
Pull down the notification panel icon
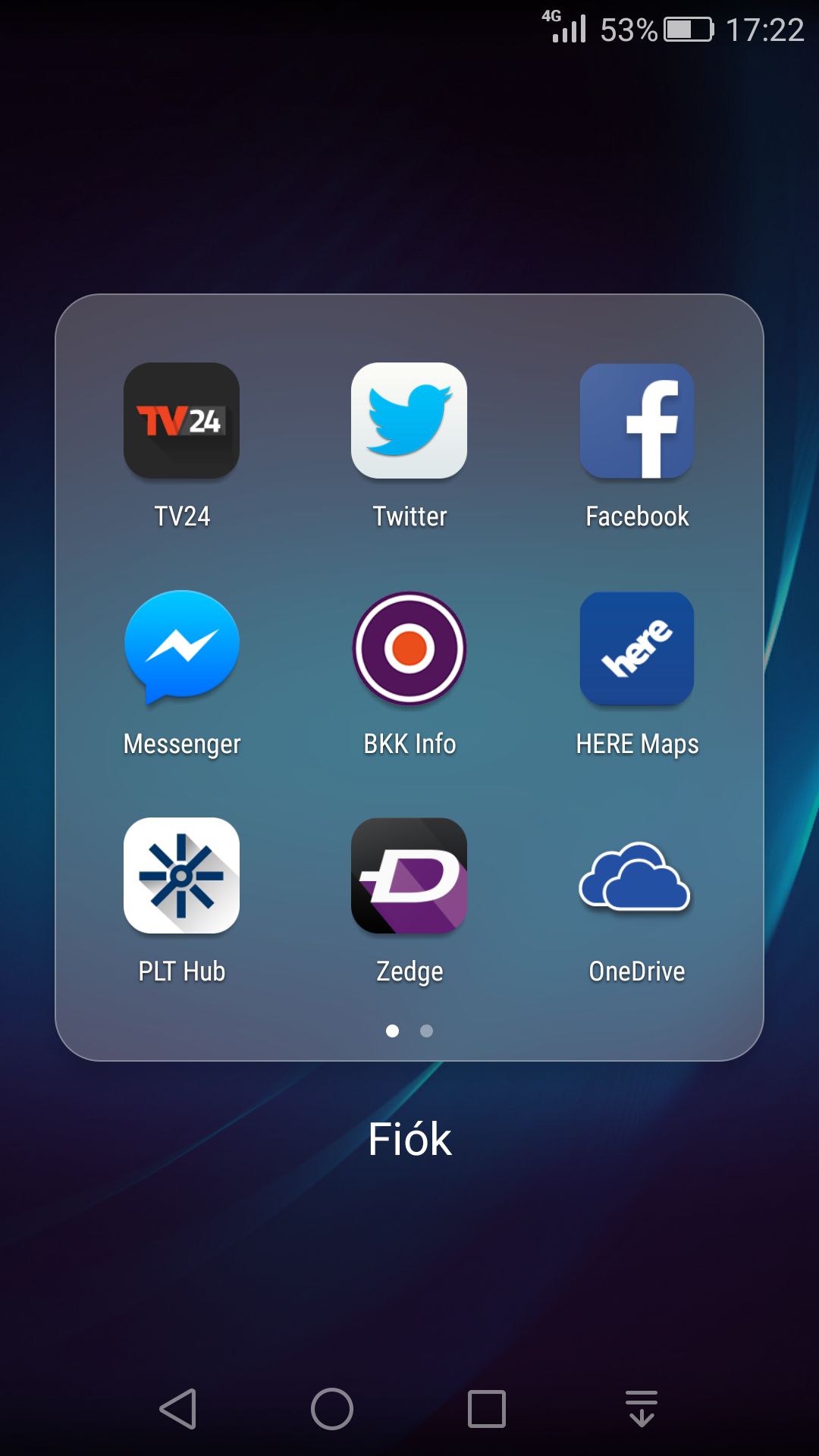642,1409
